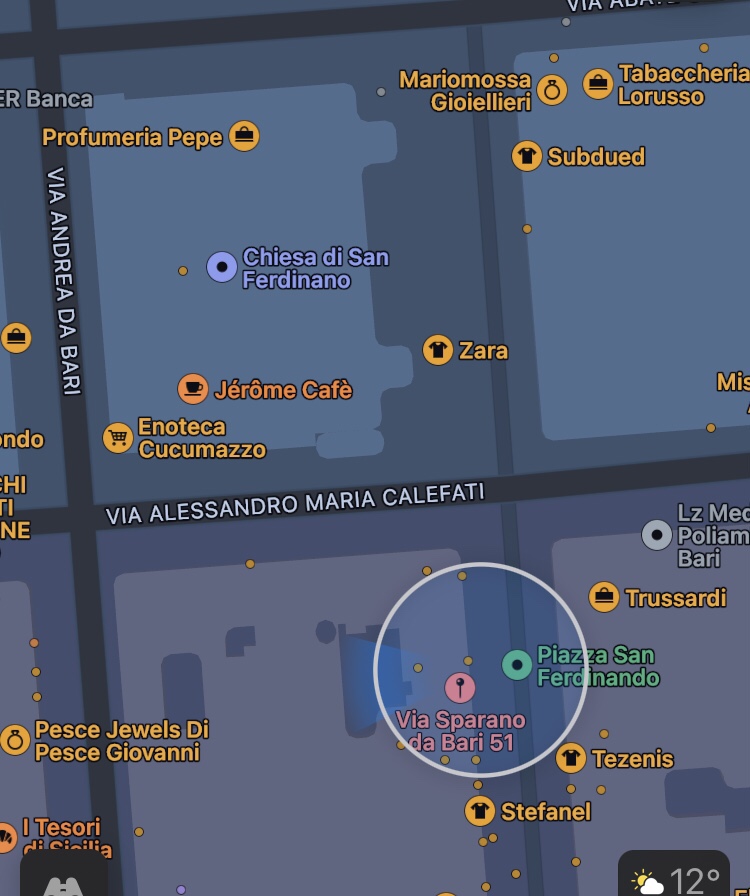Screen dimensions: 750x896
Task: Select the Piazza San Ferdinando marker
Action: [x=517, y=665]
